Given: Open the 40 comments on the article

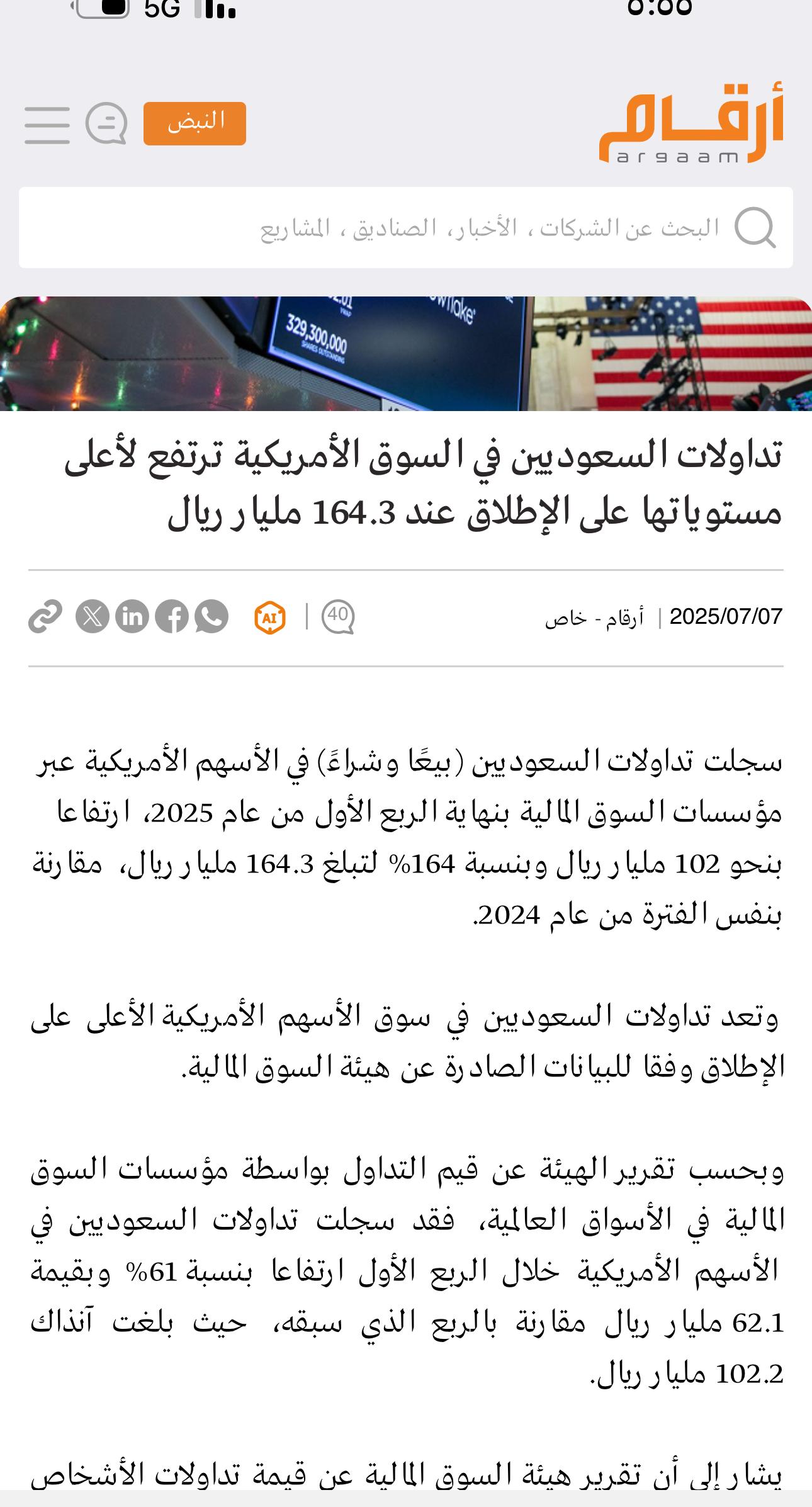Looking at the screenshot, I should pyautogui.click(x=338, y=617).
